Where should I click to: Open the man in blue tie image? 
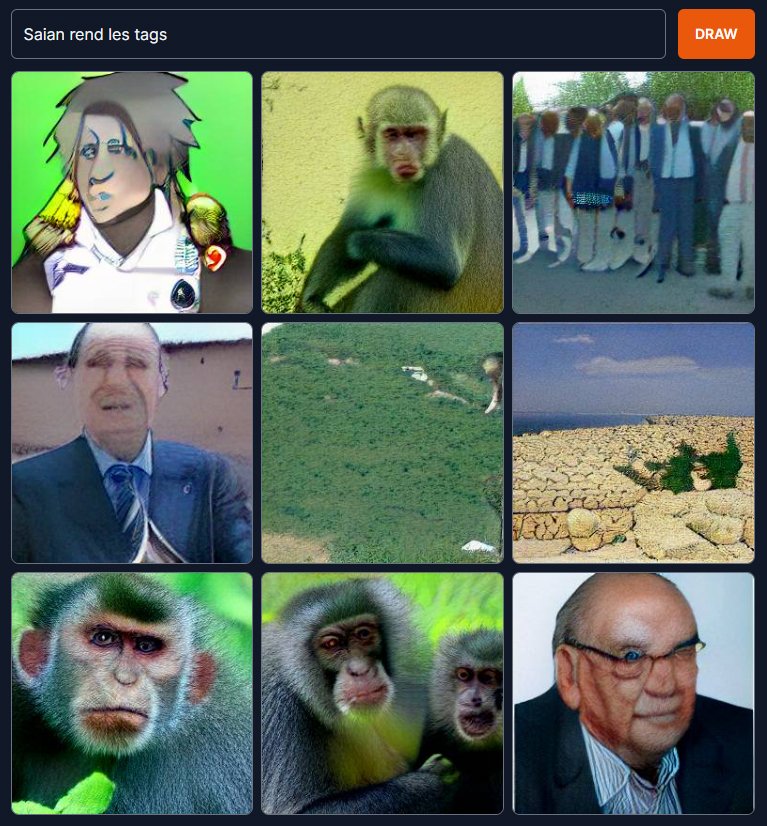click(132, 443)
